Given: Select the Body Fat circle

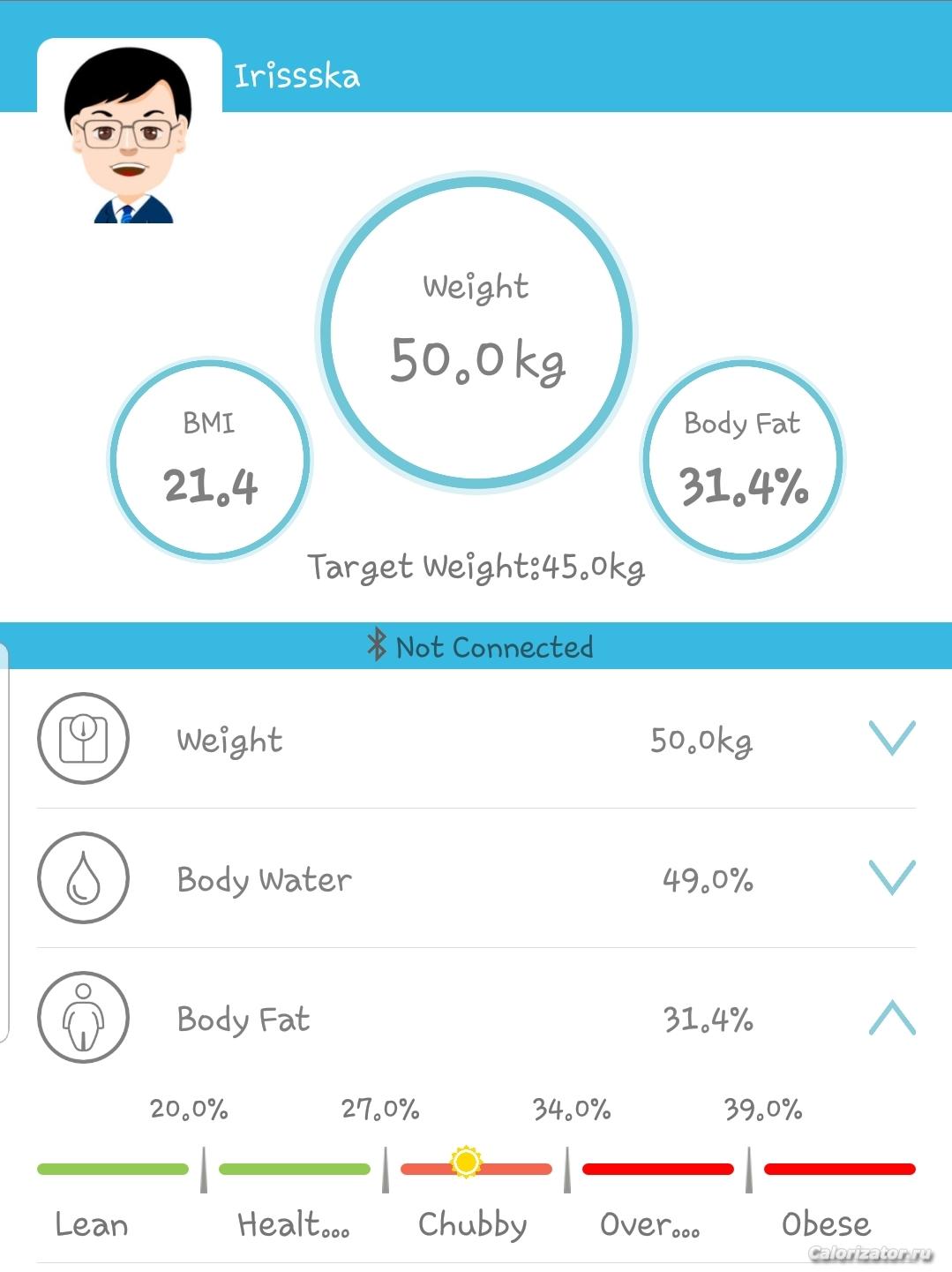Looking at the screenshot, I should point(742,459).
